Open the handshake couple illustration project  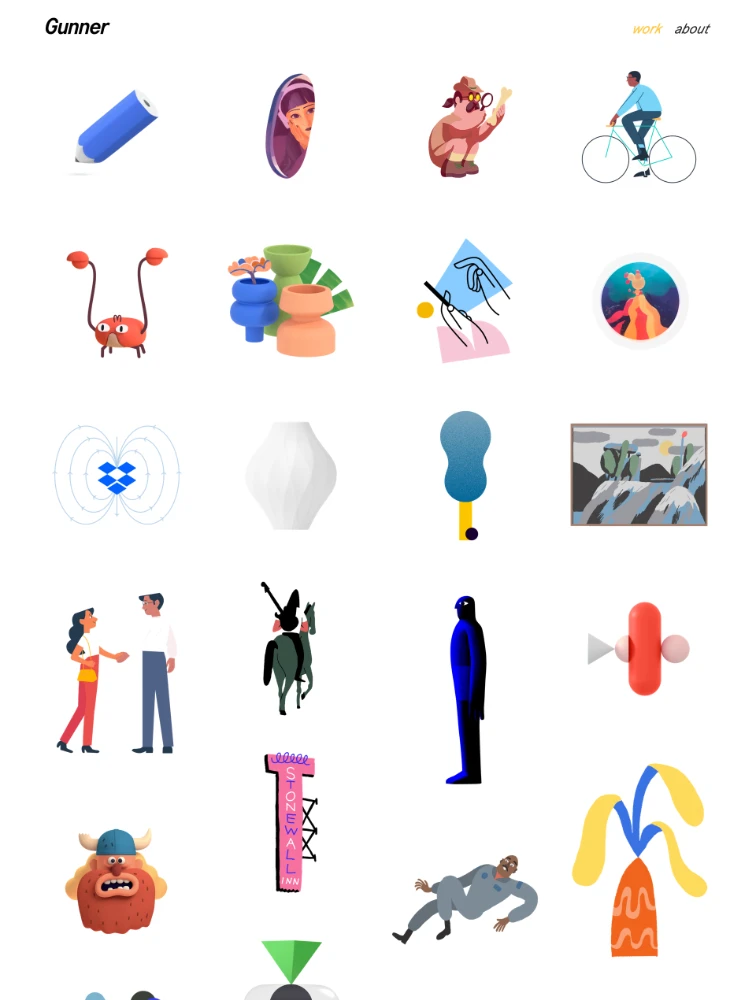[117, 671]
